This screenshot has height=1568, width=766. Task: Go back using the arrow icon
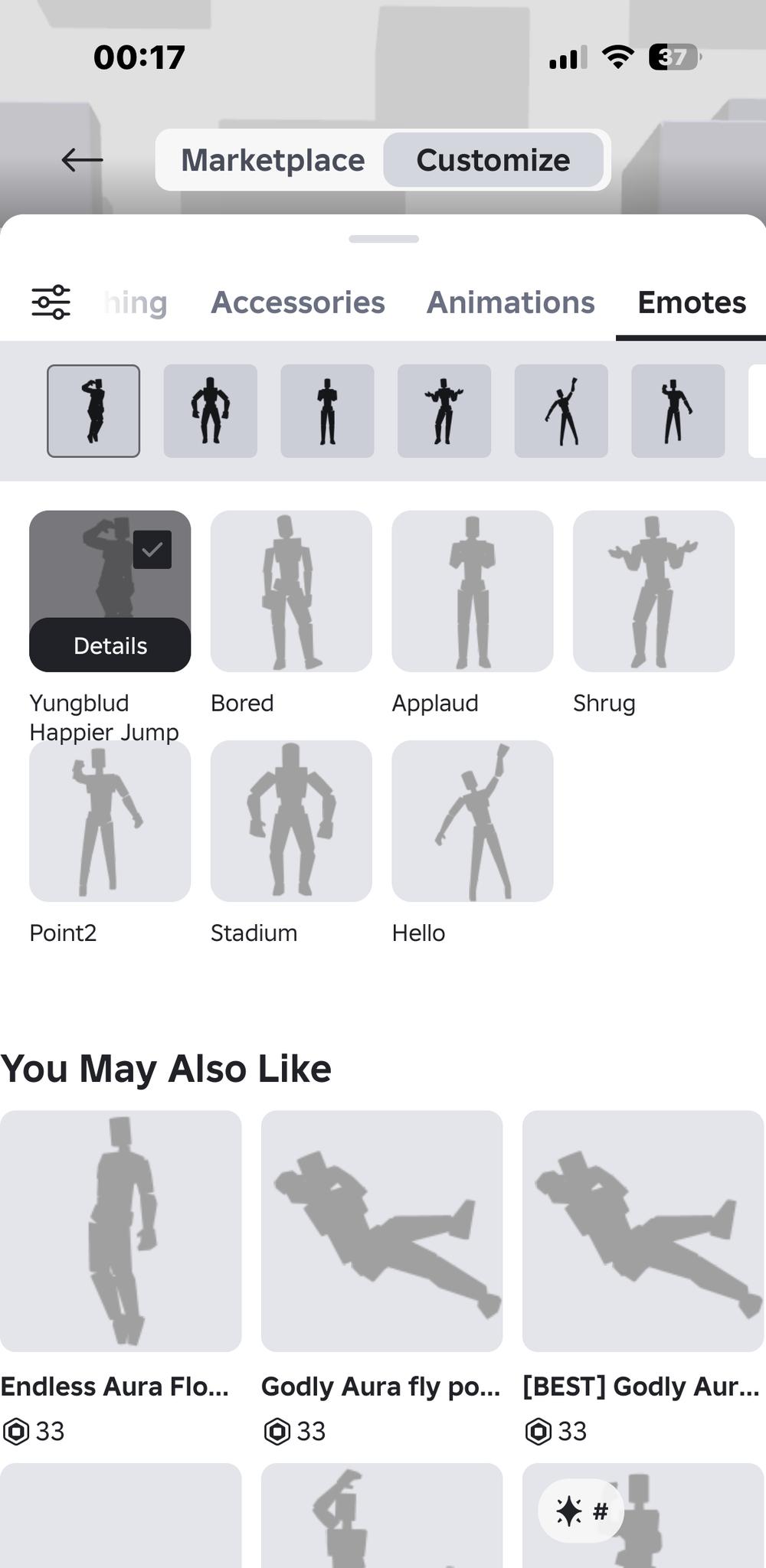(82, 160)
